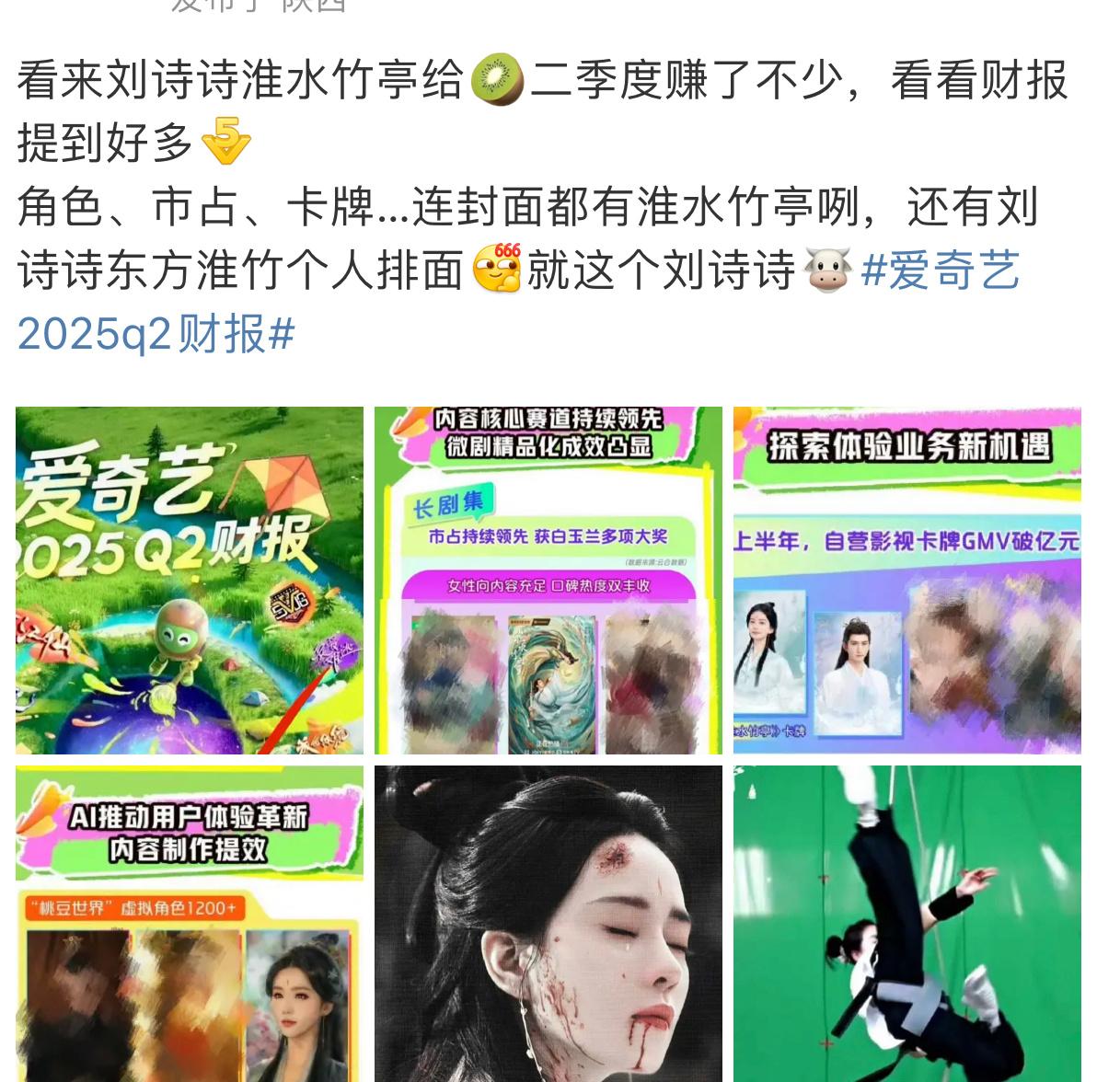View the 内容核心赛道持续领先 image
This screenshot has height=1082, width=1120.
point(548,581)
